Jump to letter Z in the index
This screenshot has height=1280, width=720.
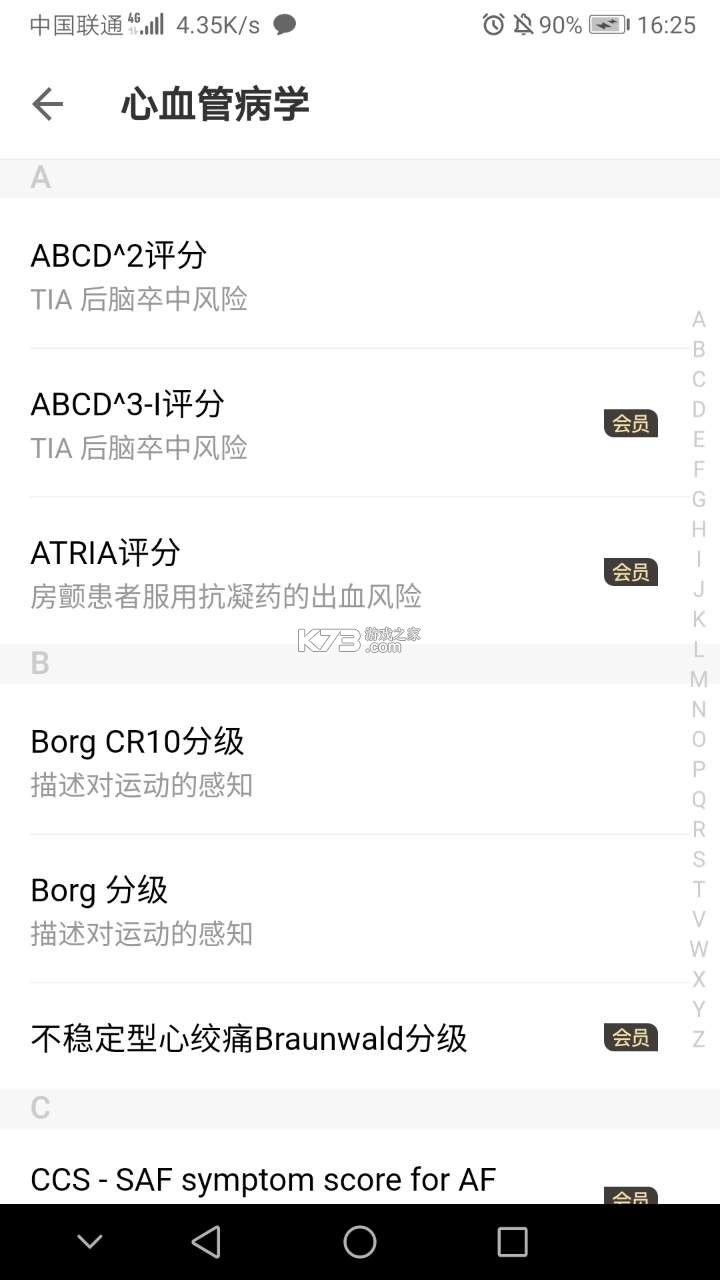[x=698, y=1039]
